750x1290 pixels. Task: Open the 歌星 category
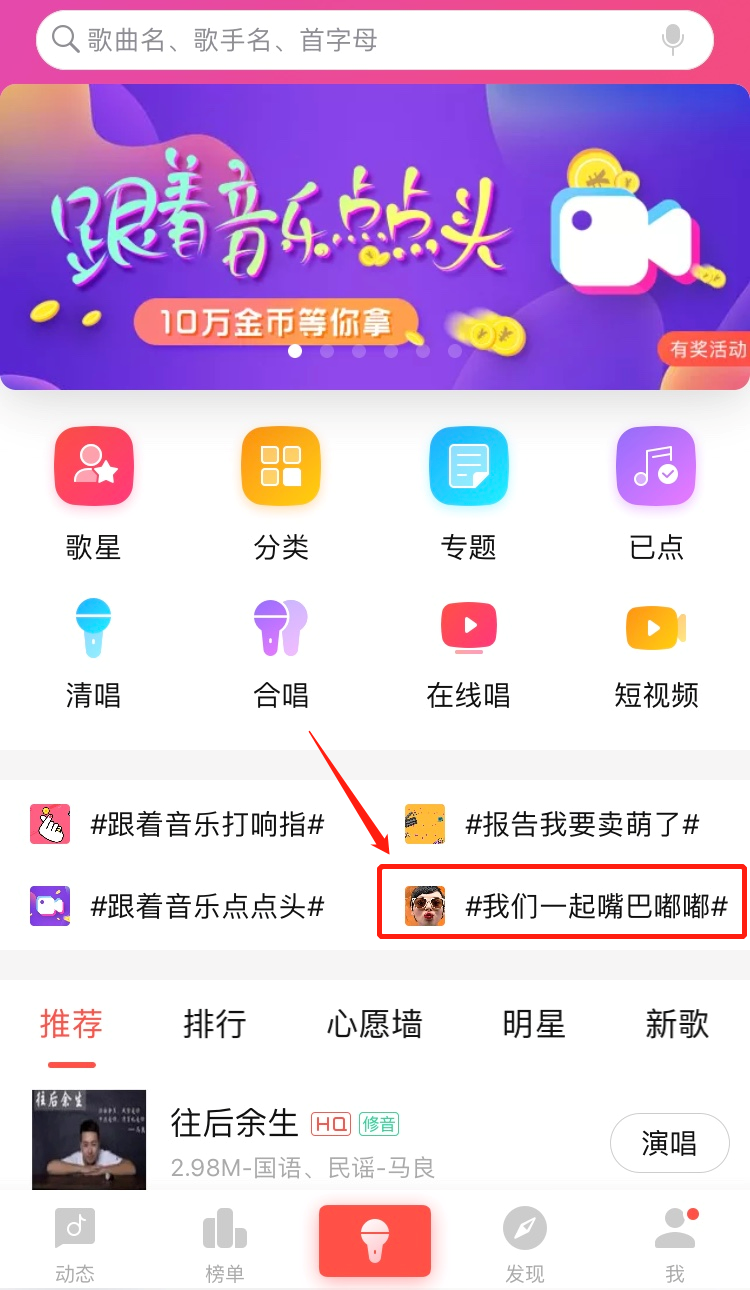pyautogui.click(x=93, y=492)
